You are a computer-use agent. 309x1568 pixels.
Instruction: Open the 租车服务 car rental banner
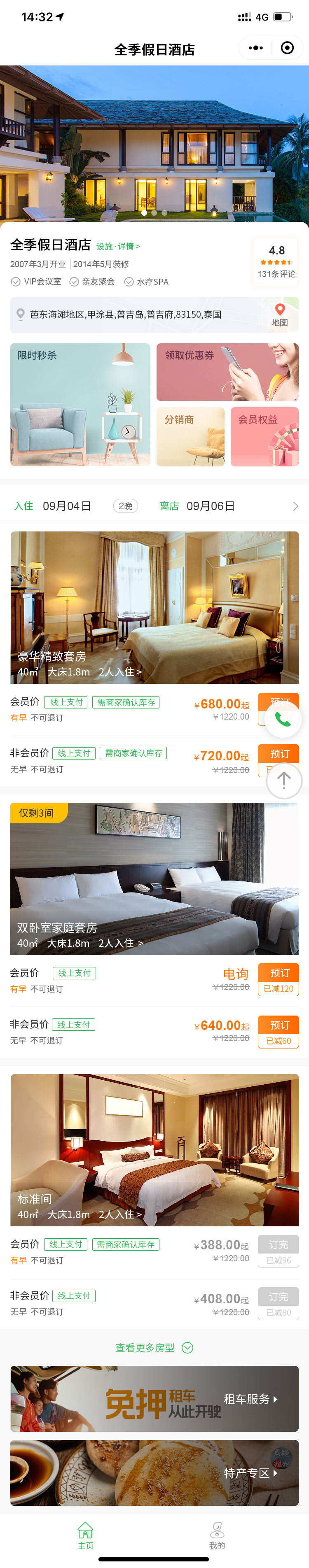tap(154, 1399)
